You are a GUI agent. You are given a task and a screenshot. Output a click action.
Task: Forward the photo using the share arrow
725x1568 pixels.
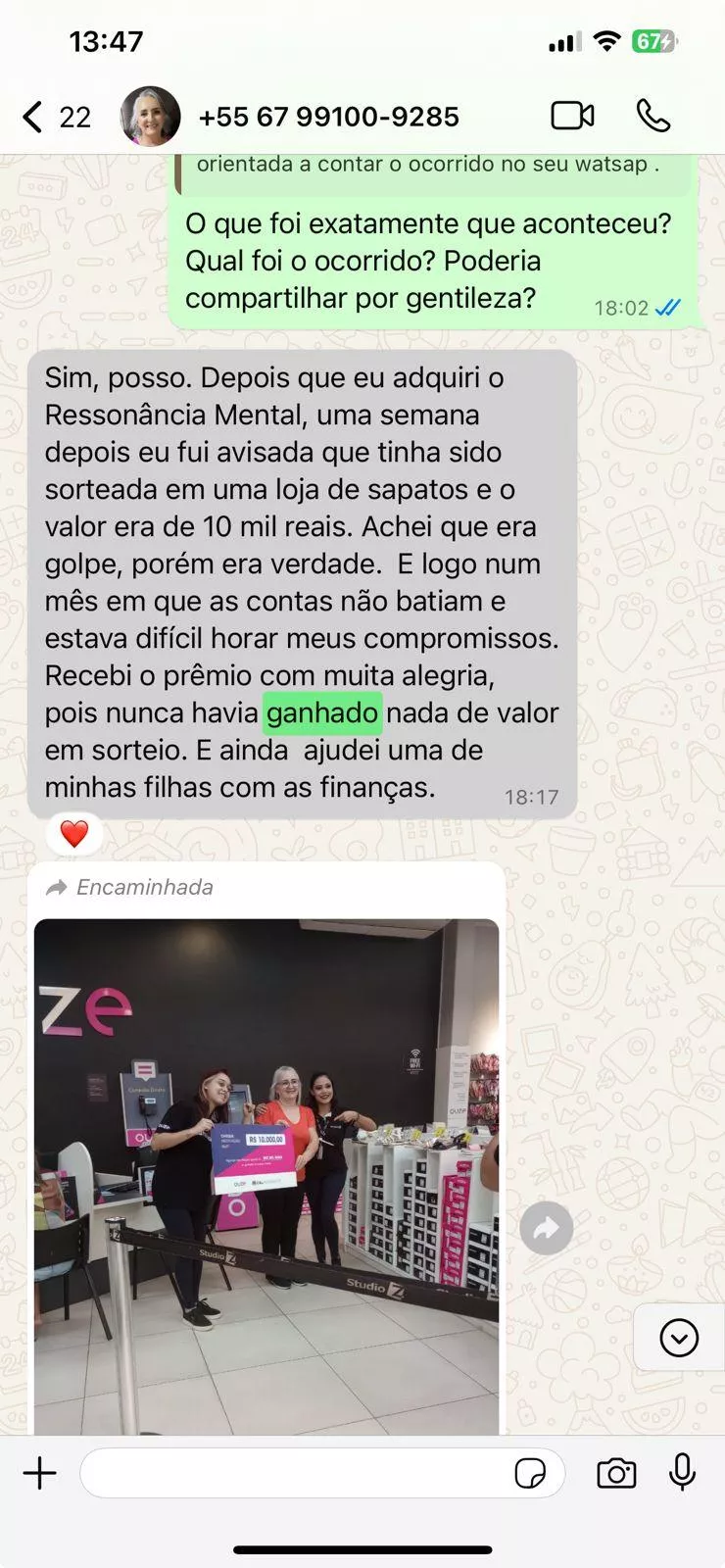(546, 1228)
